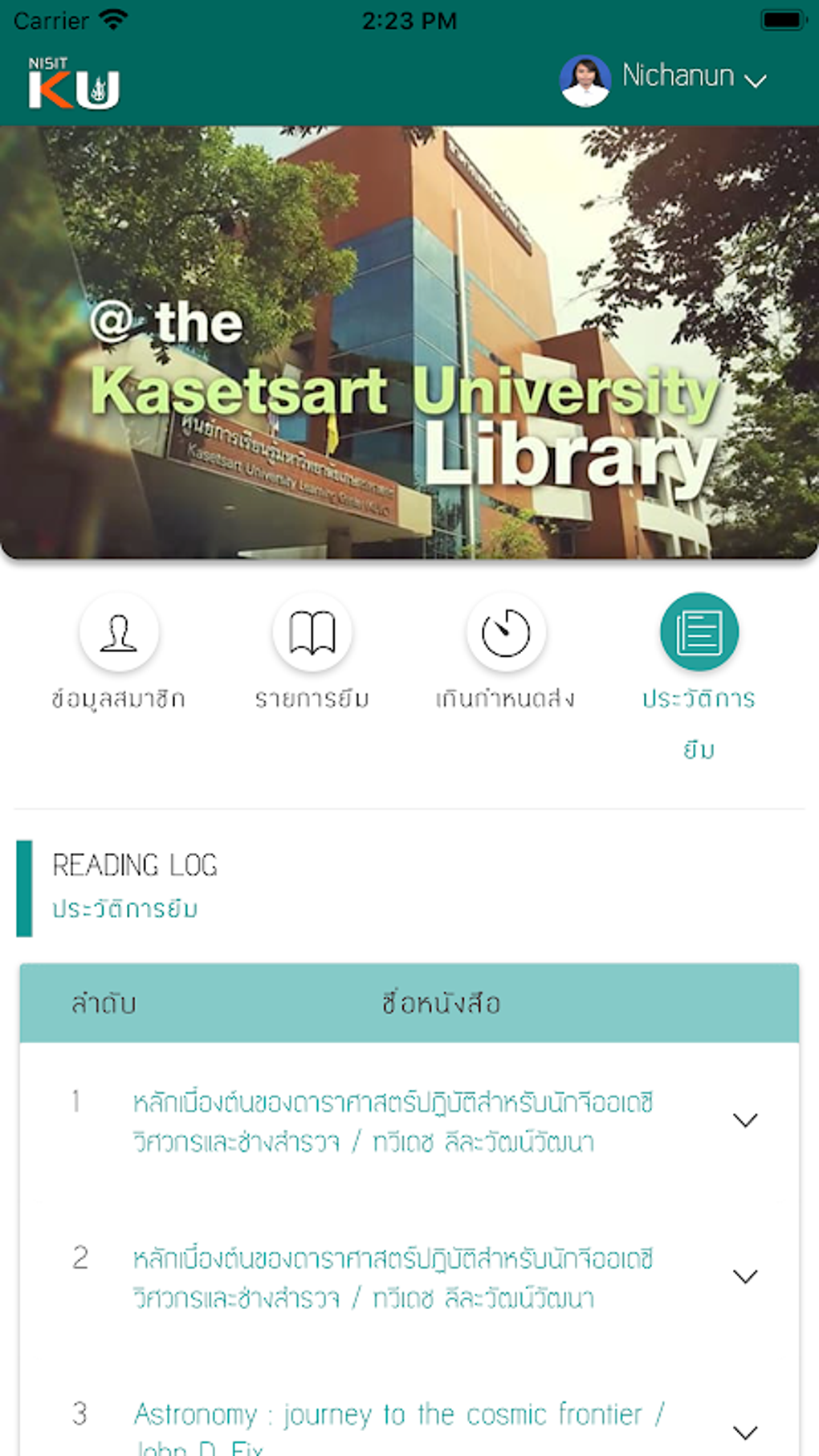Open the Nichanun account dropdown
This screenshot has width=819, height=1456.
click(x=753, y=80)
